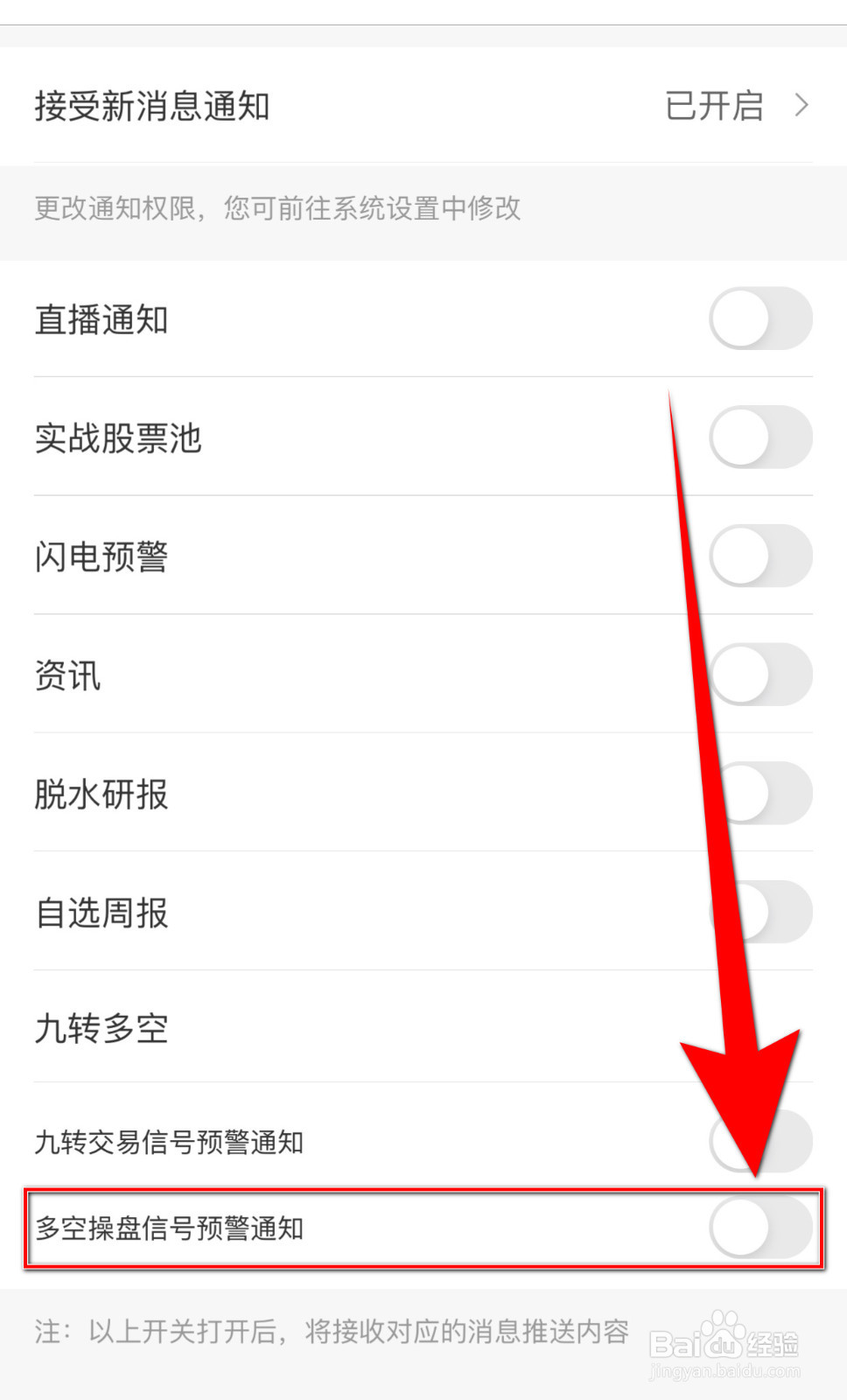Image resolution: width=847 pixels, height=1400 pixels.
Task: Enable the 资讯 notification toggle
Action: pos(759,675)
